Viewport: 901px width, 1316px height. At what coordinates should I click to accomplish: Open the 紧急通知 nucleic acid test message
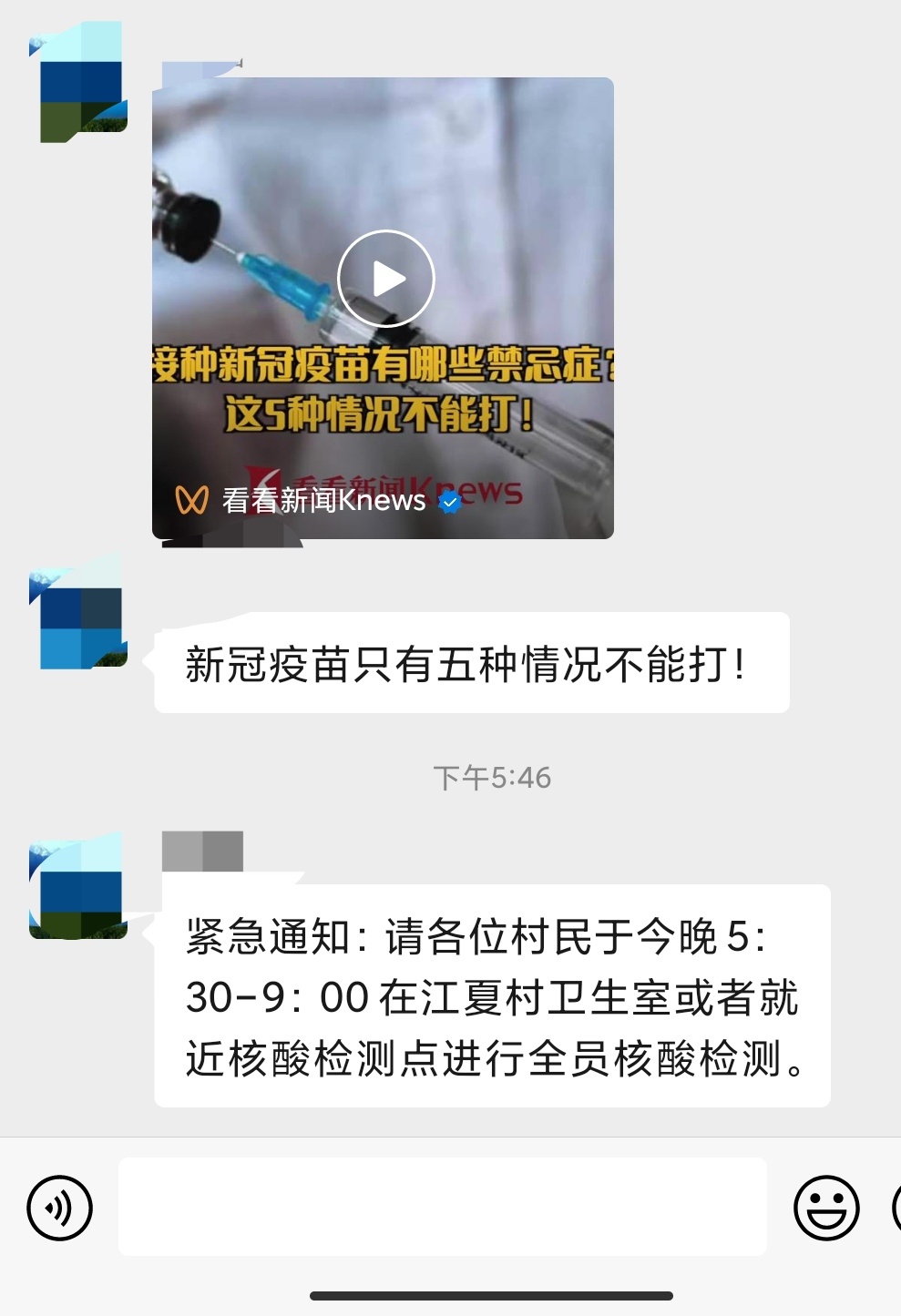[492, 996]
